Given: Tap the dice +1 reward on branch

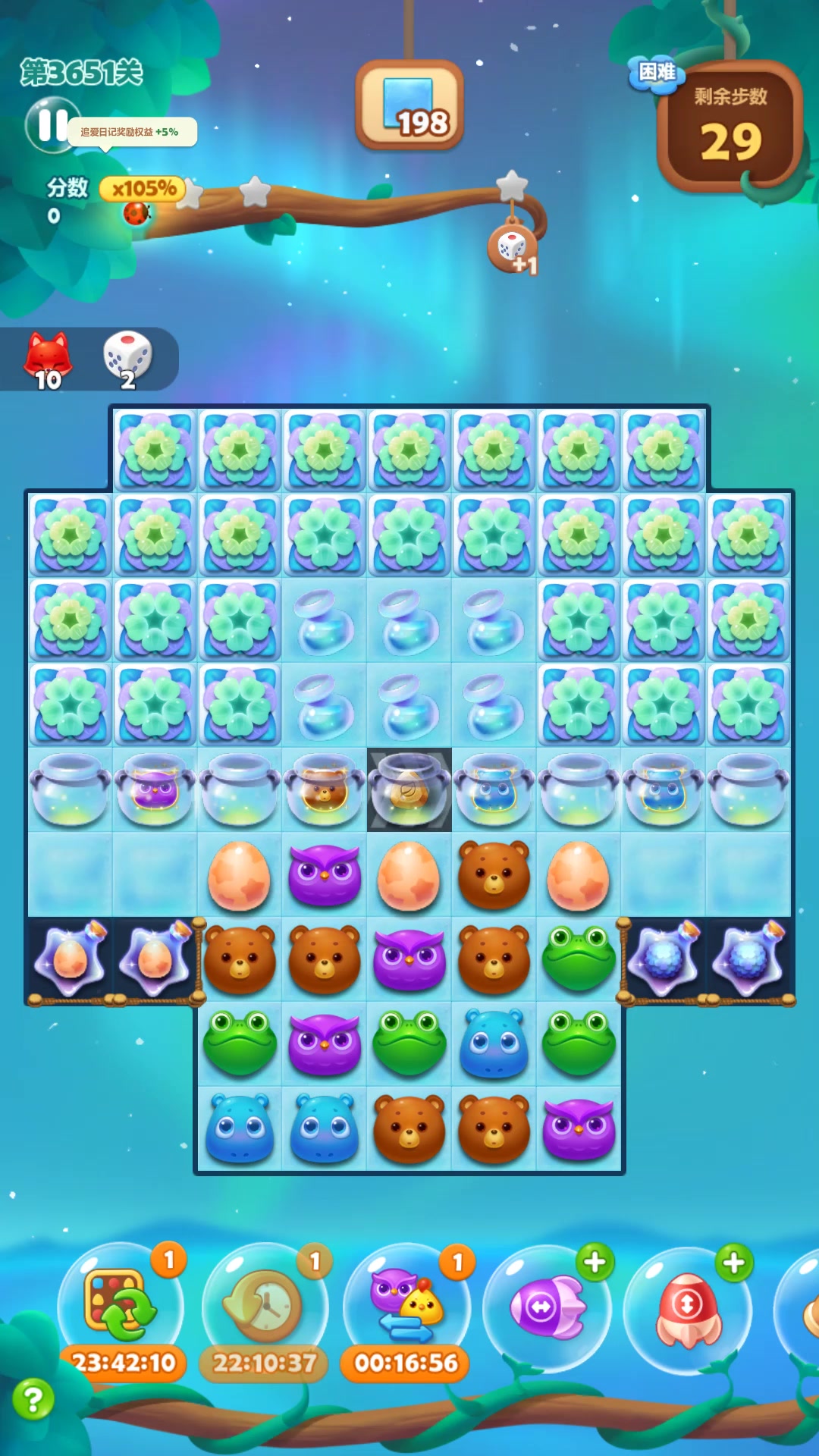Looking at the screenshot, I should point(513,247).
